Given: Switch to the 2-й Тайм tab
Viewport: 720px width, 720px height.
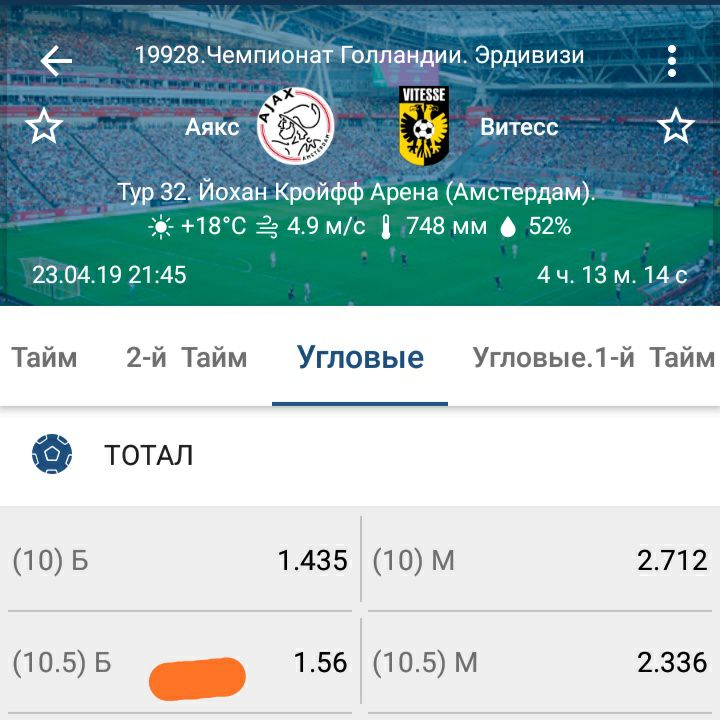Looking at the screenshot, I should click(186, 358).
